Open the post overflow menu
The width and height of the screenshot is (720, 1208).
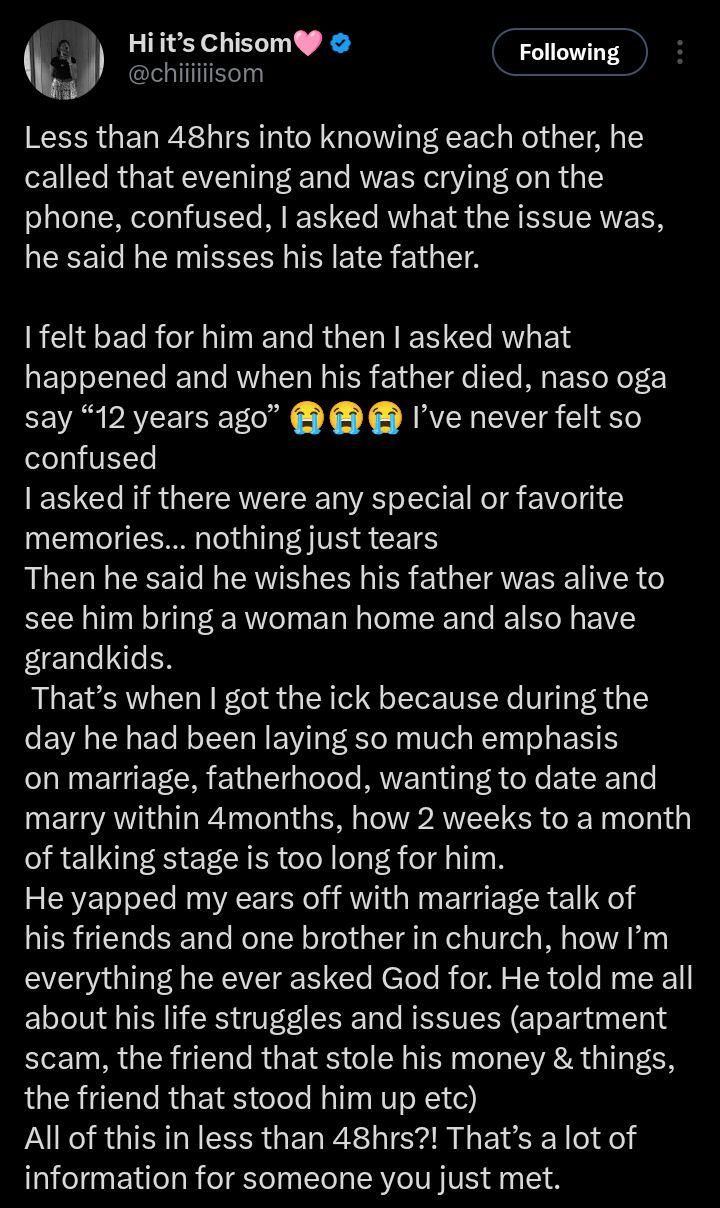pyautogui.click(x=681, y=52)
